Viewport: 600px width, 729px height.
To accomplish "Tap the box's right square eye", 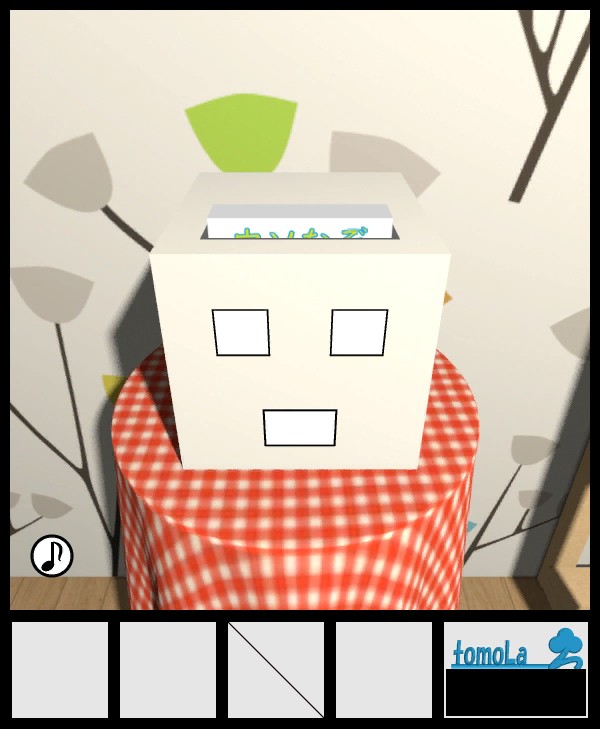I will tap(358, 333).
